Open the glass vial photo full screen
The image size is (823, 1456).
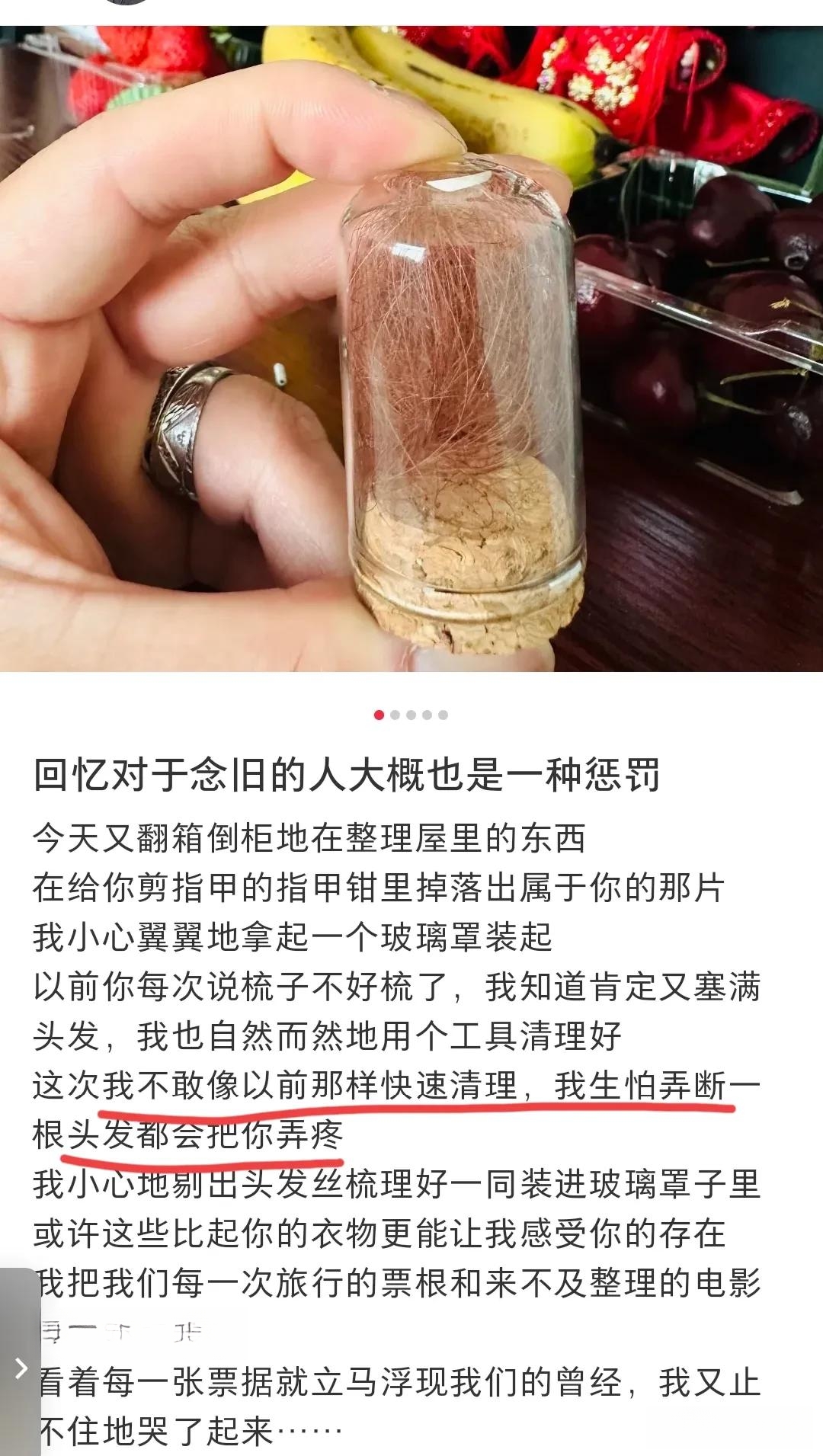point(411,349)
